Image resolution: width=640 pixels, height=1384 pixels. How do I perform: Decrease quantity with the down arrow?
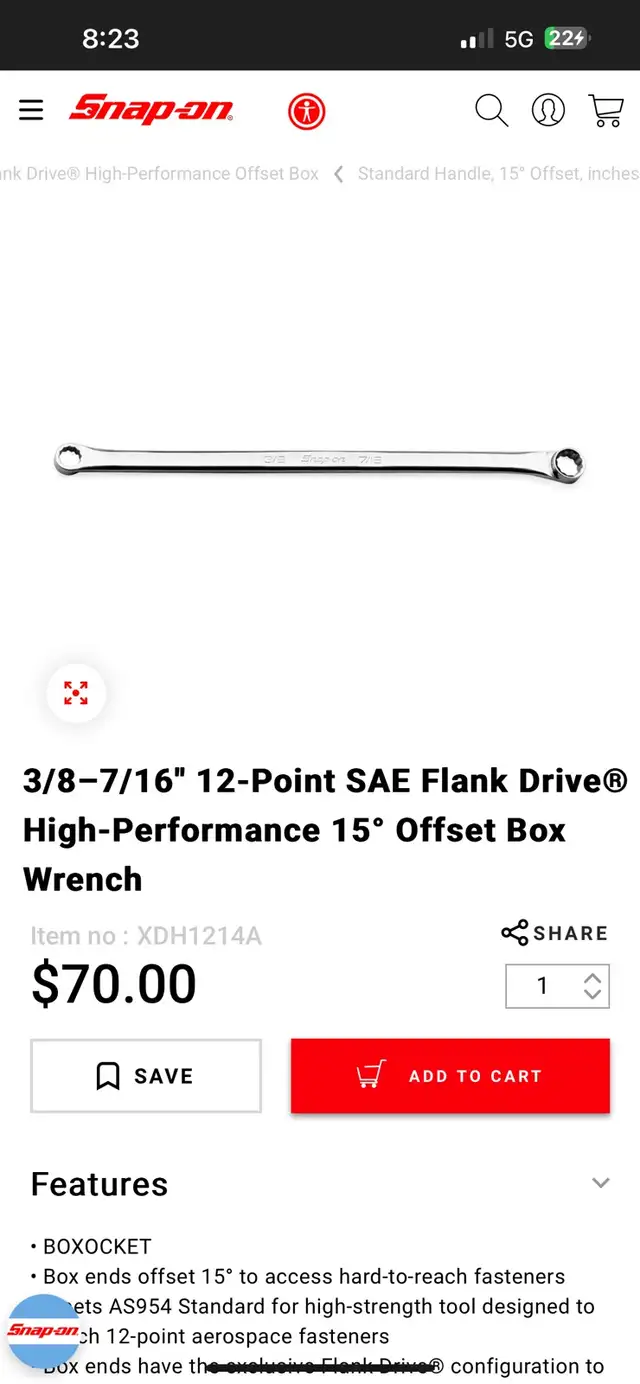pyautogui.click(x=592, y=994)
